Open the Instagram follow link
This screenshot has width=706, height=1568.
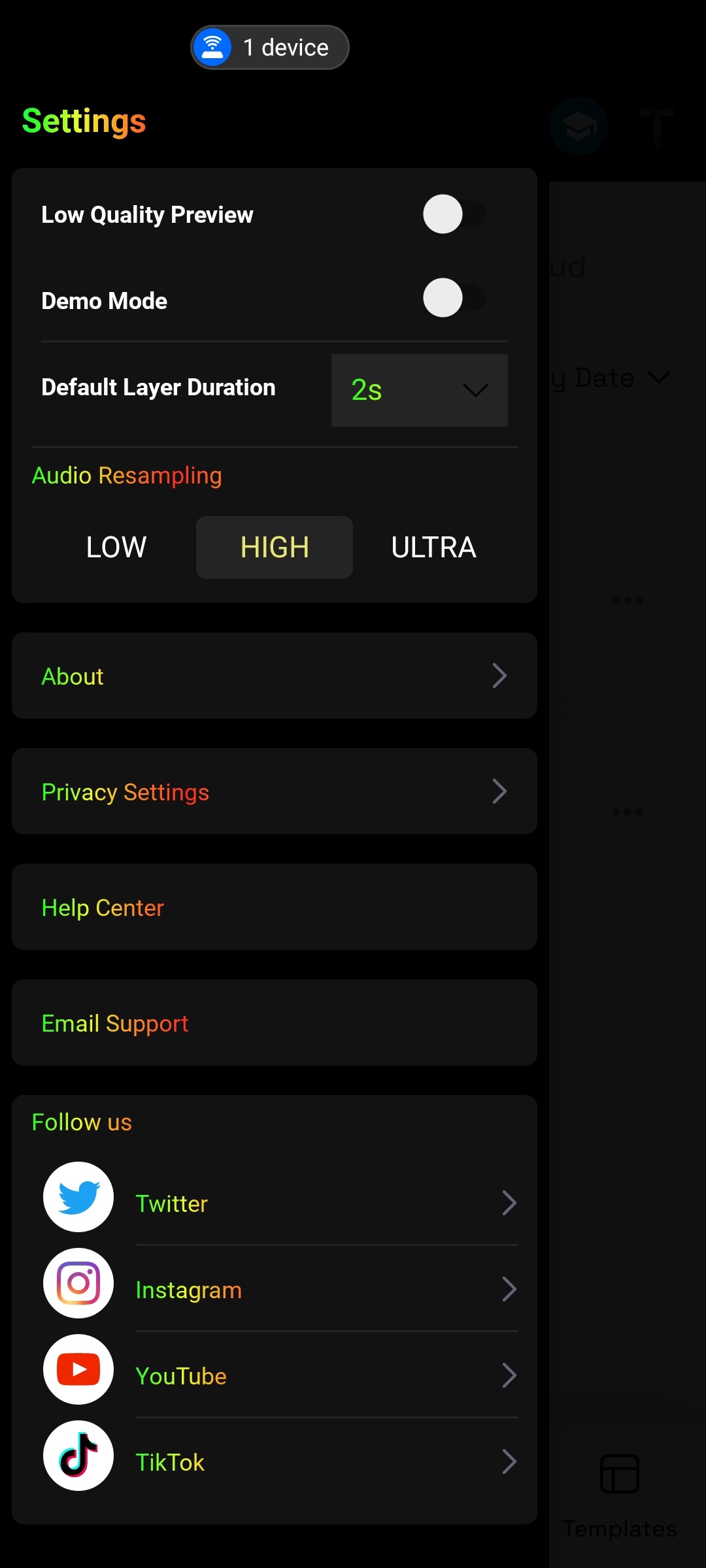tap(280, 1290)
